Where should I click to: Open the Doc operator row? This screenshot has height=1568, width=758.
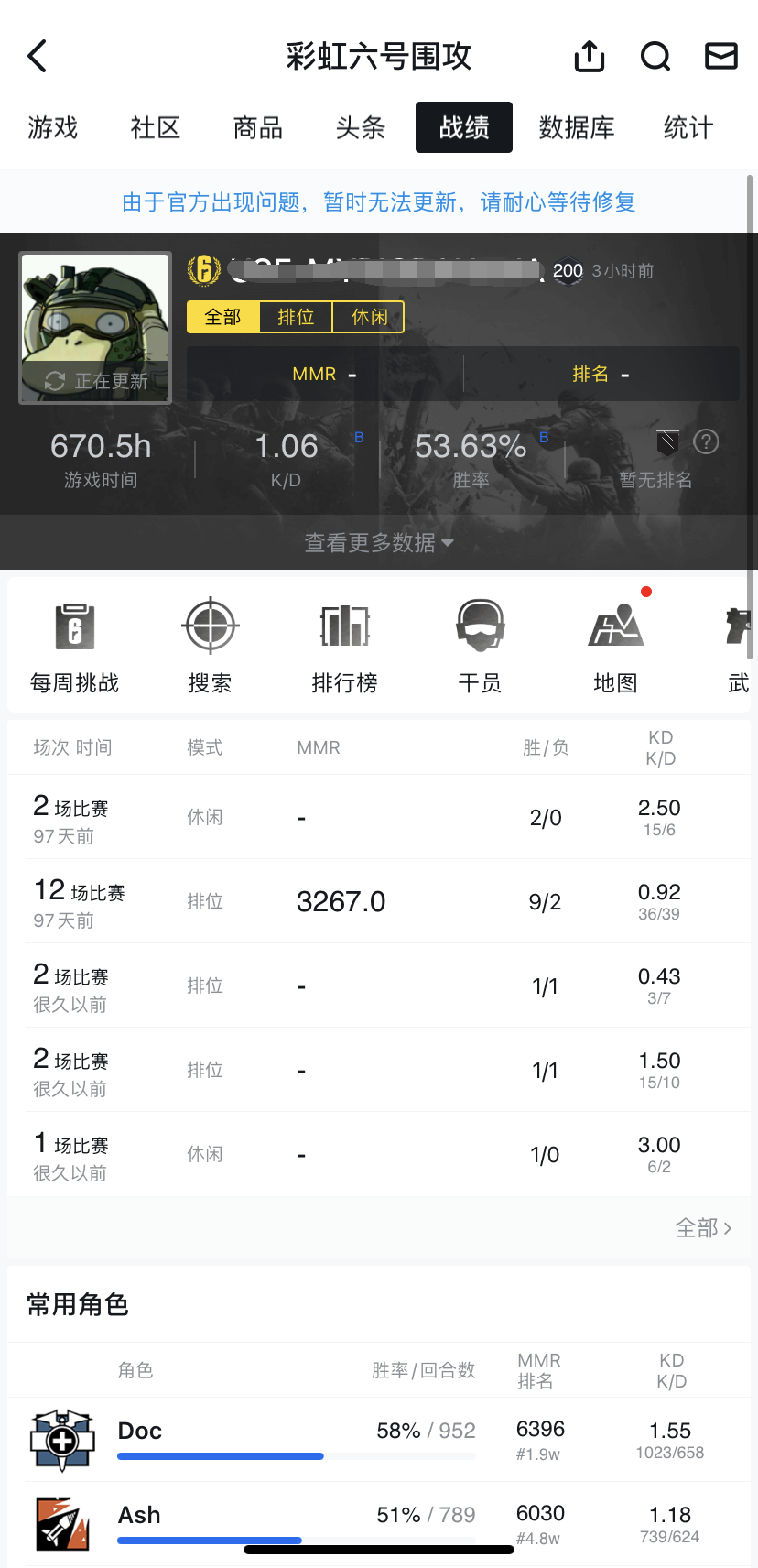(379, 1440)
